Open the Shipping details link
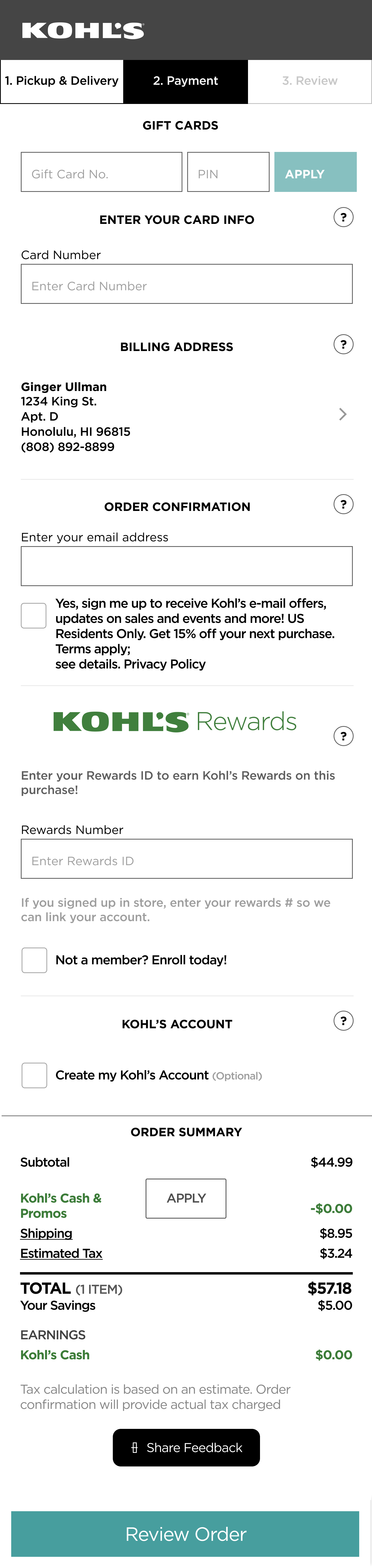The image size is (372, 1568). [46, 1233]
